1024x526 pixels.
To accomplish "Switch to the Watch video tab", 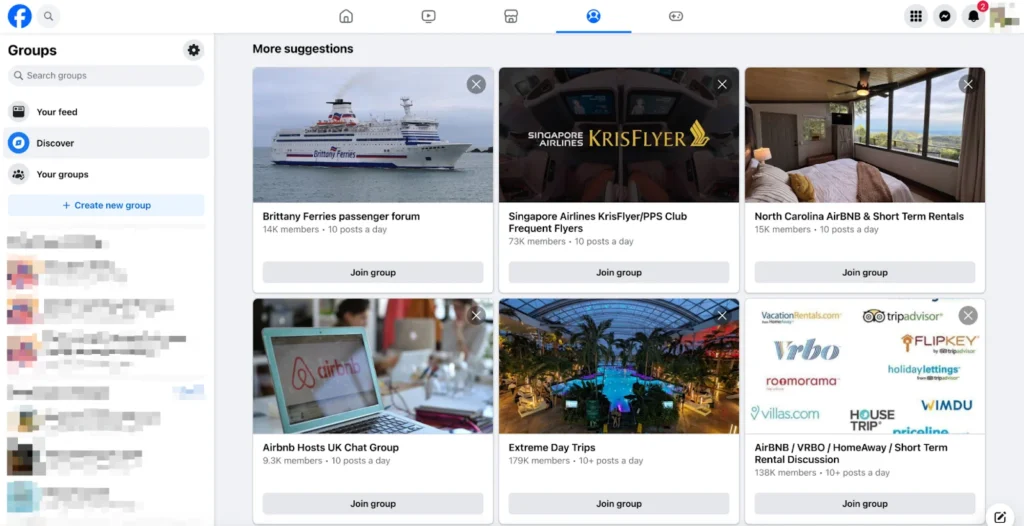I will point(428,16).
